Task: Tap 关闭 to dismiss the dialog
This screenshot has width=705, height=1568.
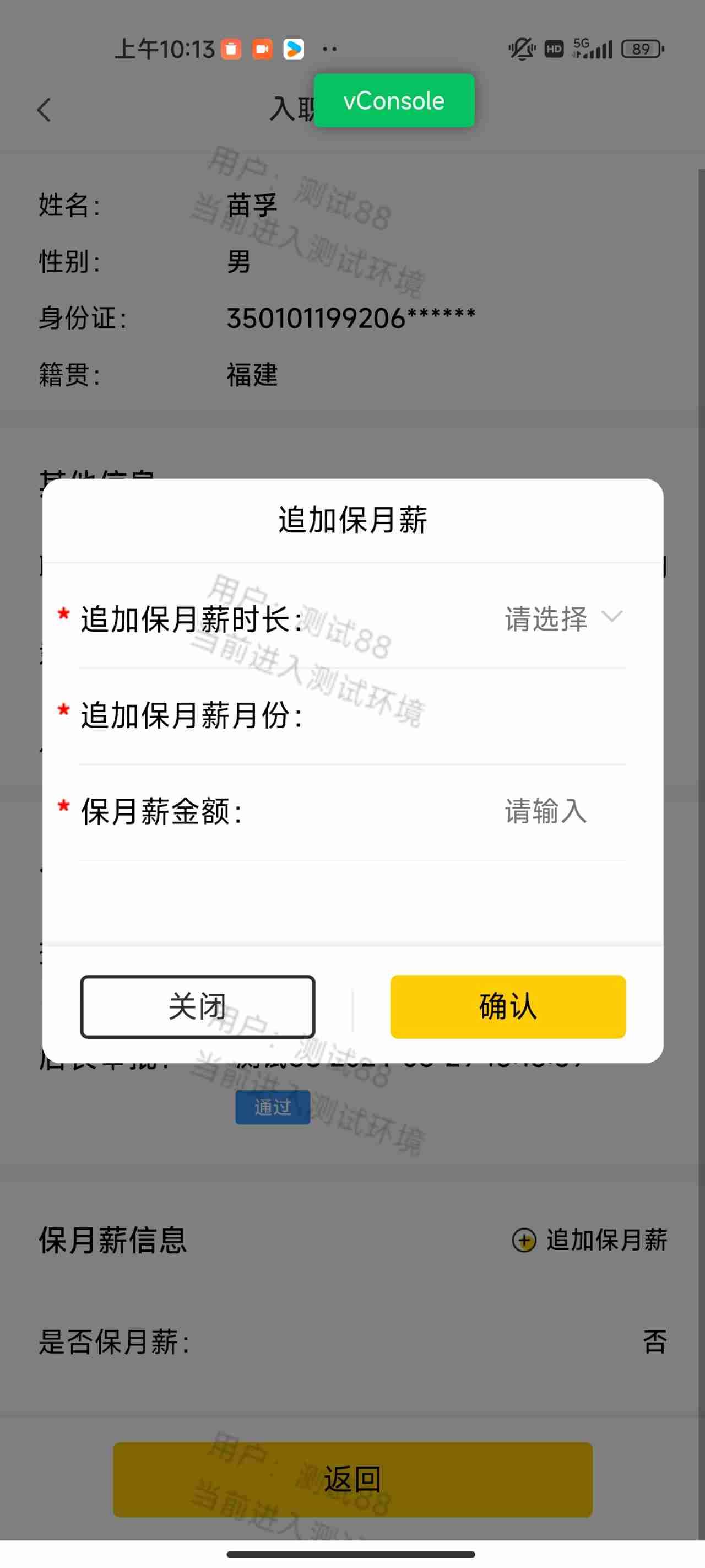Action: pyautogui.click(x=198, y=1007)
